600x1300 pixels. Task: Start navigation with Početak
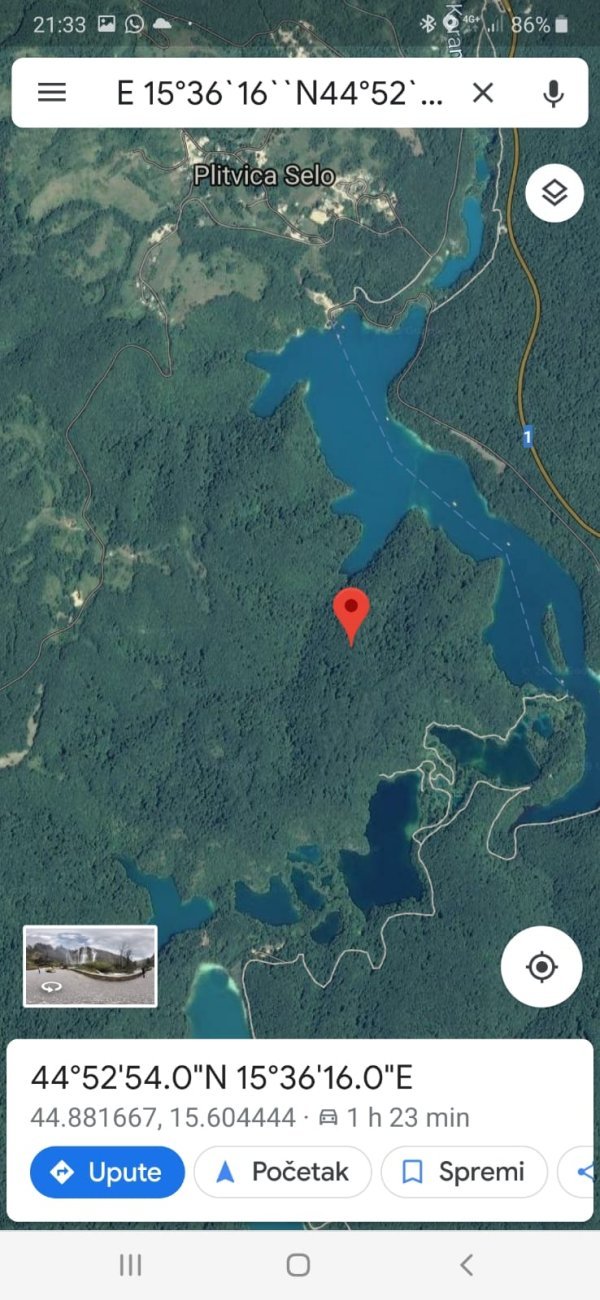[282, 1172]
